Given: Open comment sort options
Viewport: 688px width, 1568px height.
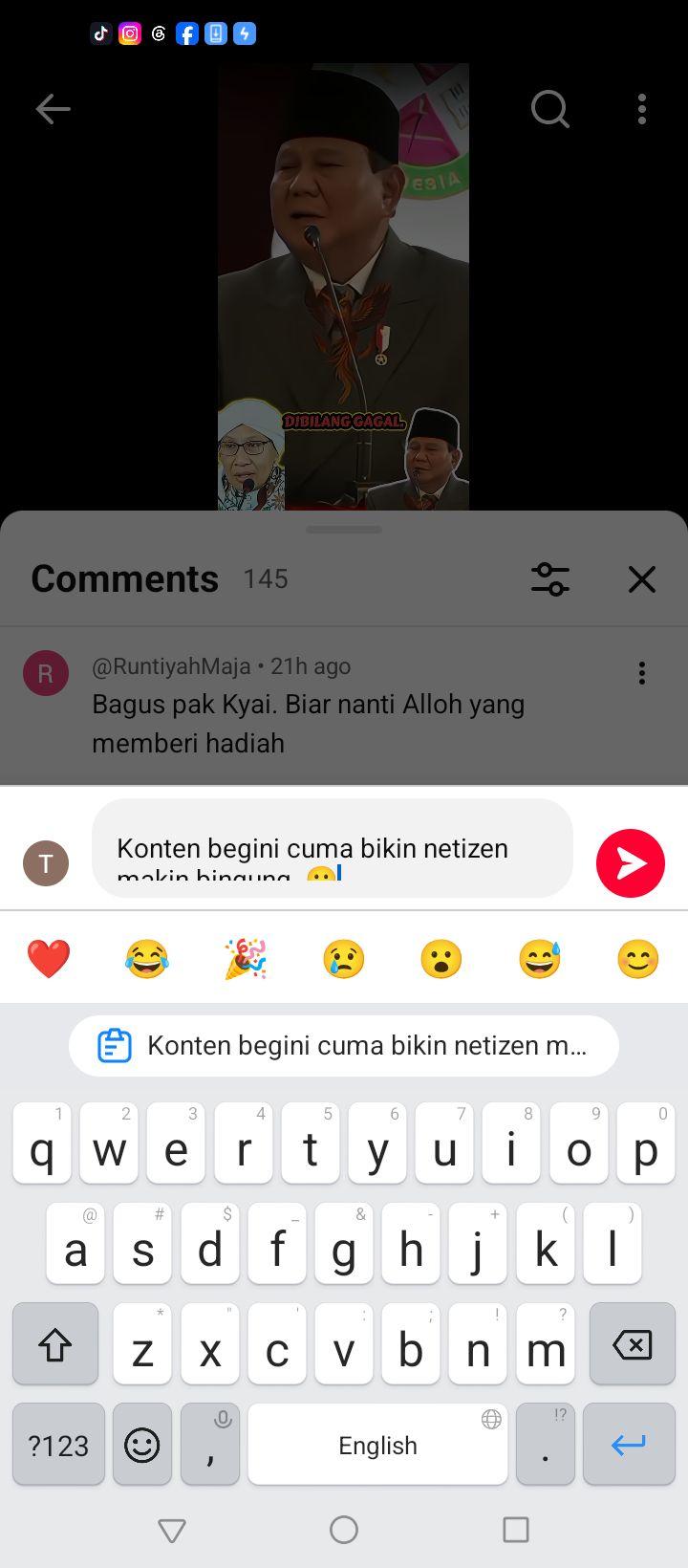Looking at the screenshot, I should pyautogui.click(x=550, y=579).
